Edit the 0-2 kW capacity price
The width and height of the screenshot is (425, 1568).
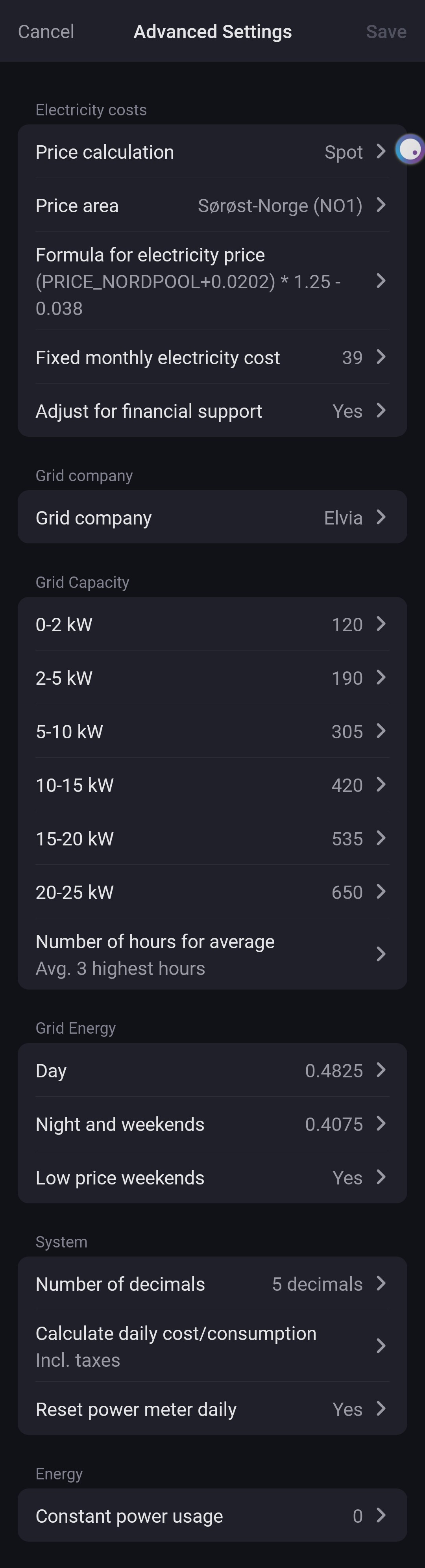point(212,625)
